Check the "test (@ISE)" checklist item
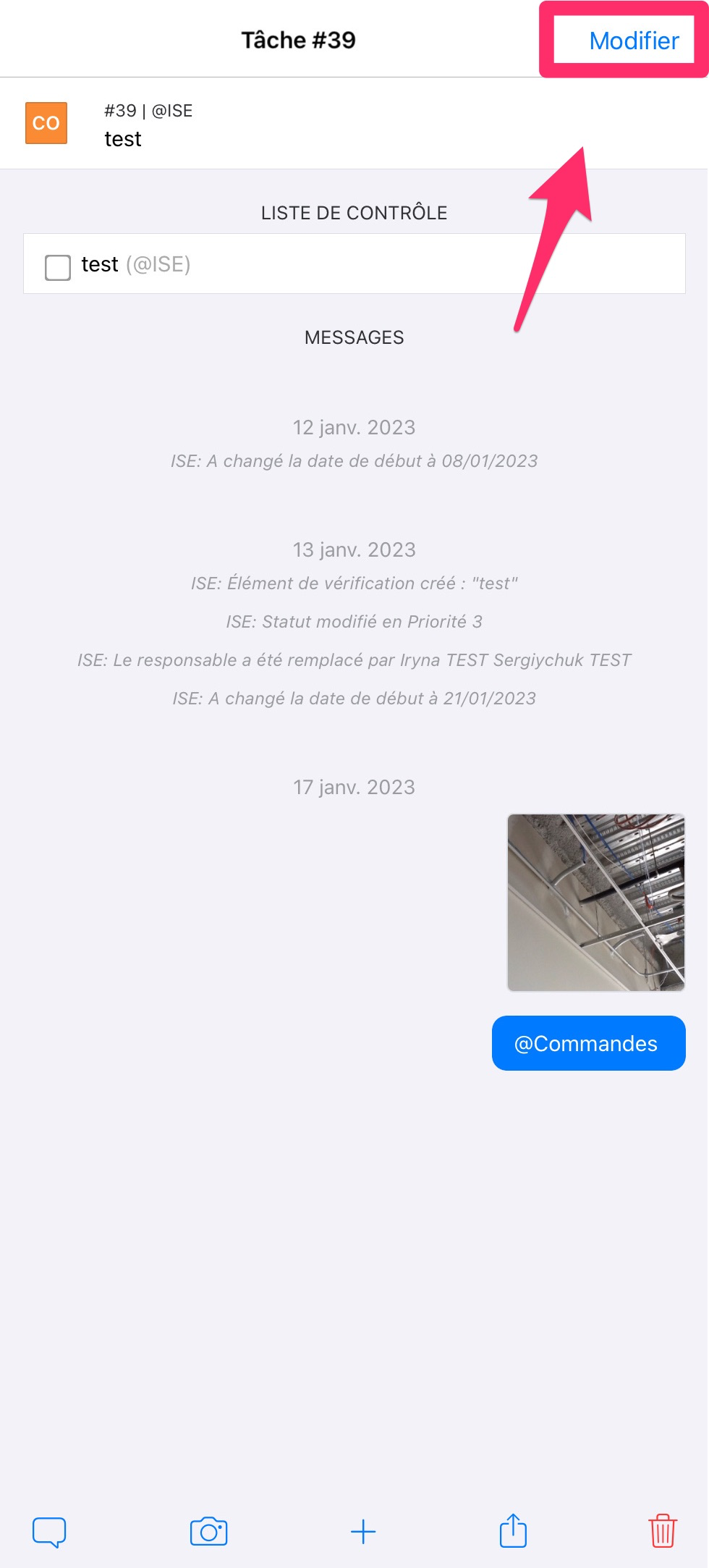709x1568 pixels. tap(58, 266)
